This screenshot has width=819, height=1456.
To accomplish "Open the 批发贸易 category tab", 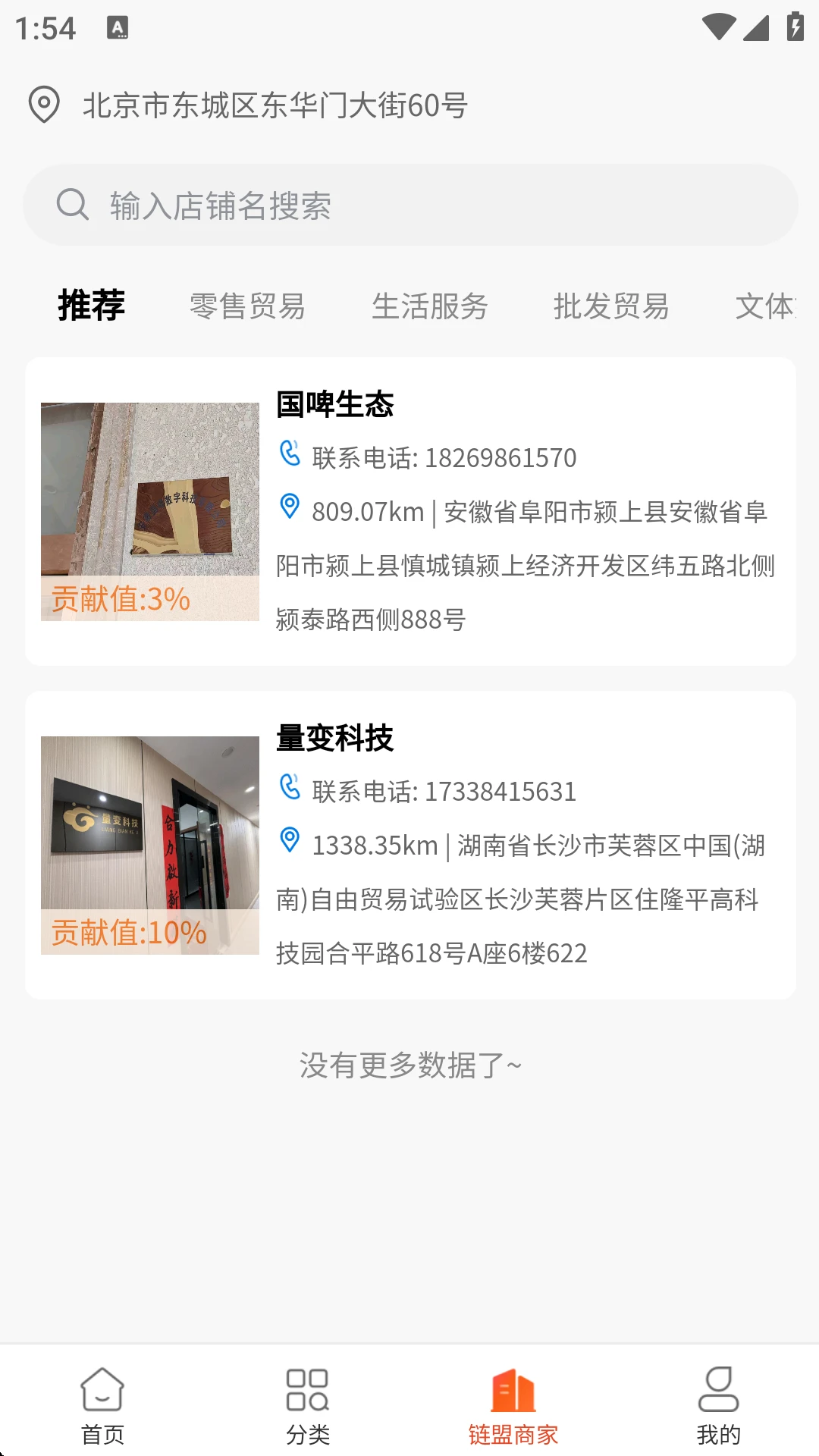I will click(611, 306).
